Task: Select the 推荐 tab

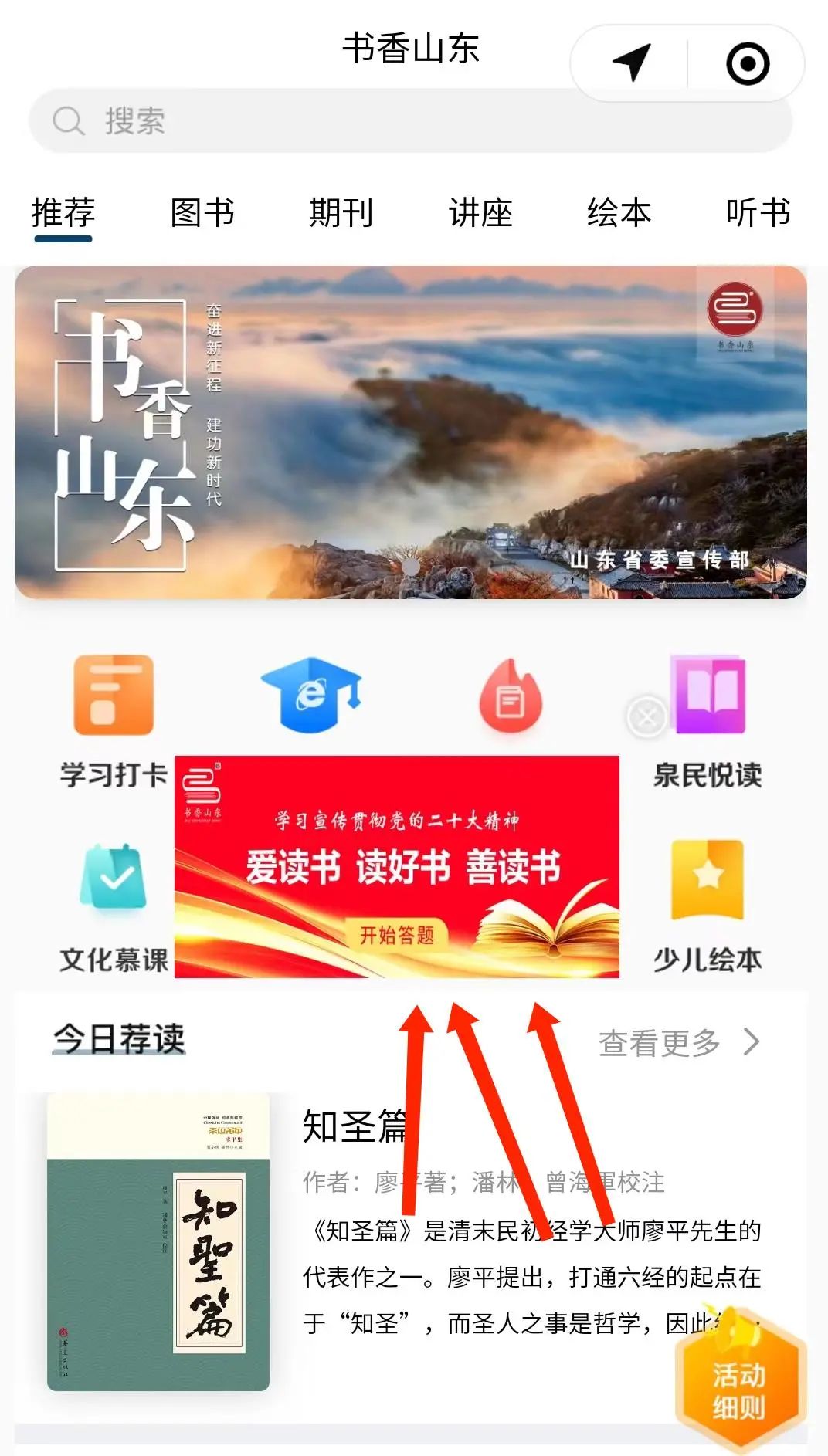Action: coord(63,213)
